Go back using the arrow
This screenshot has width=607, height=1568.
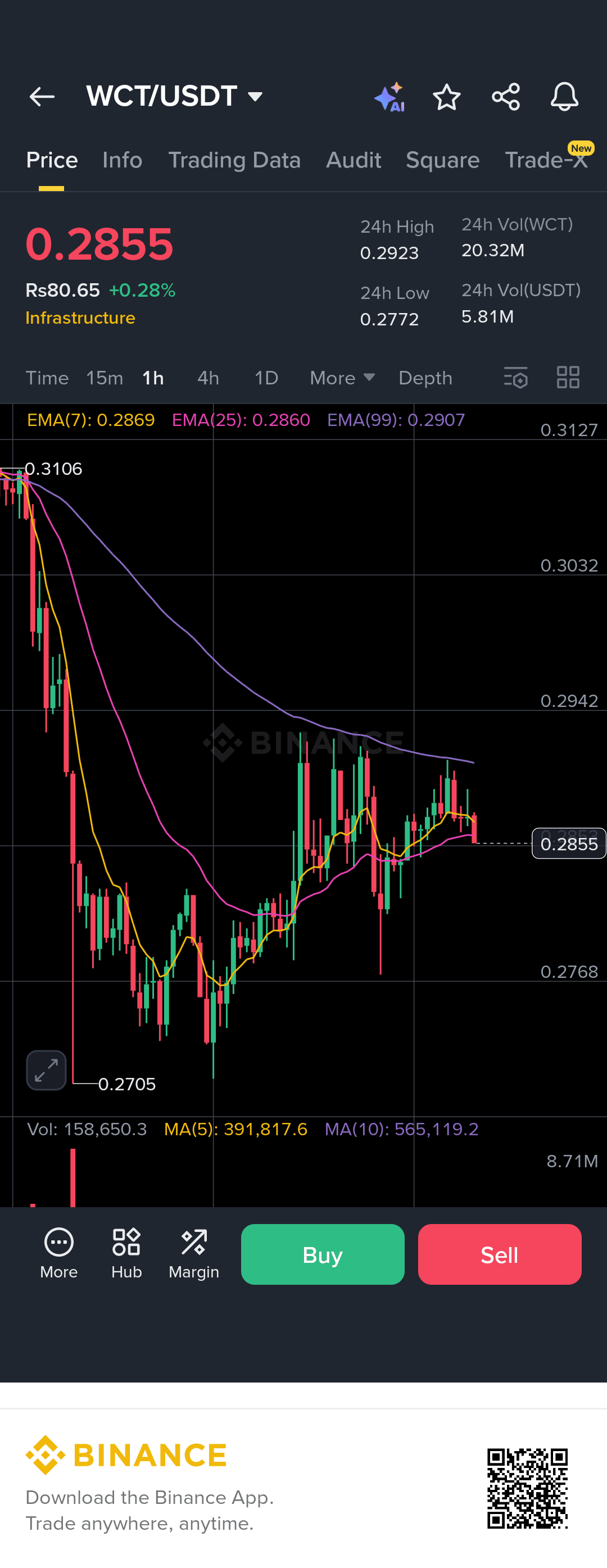42,97
